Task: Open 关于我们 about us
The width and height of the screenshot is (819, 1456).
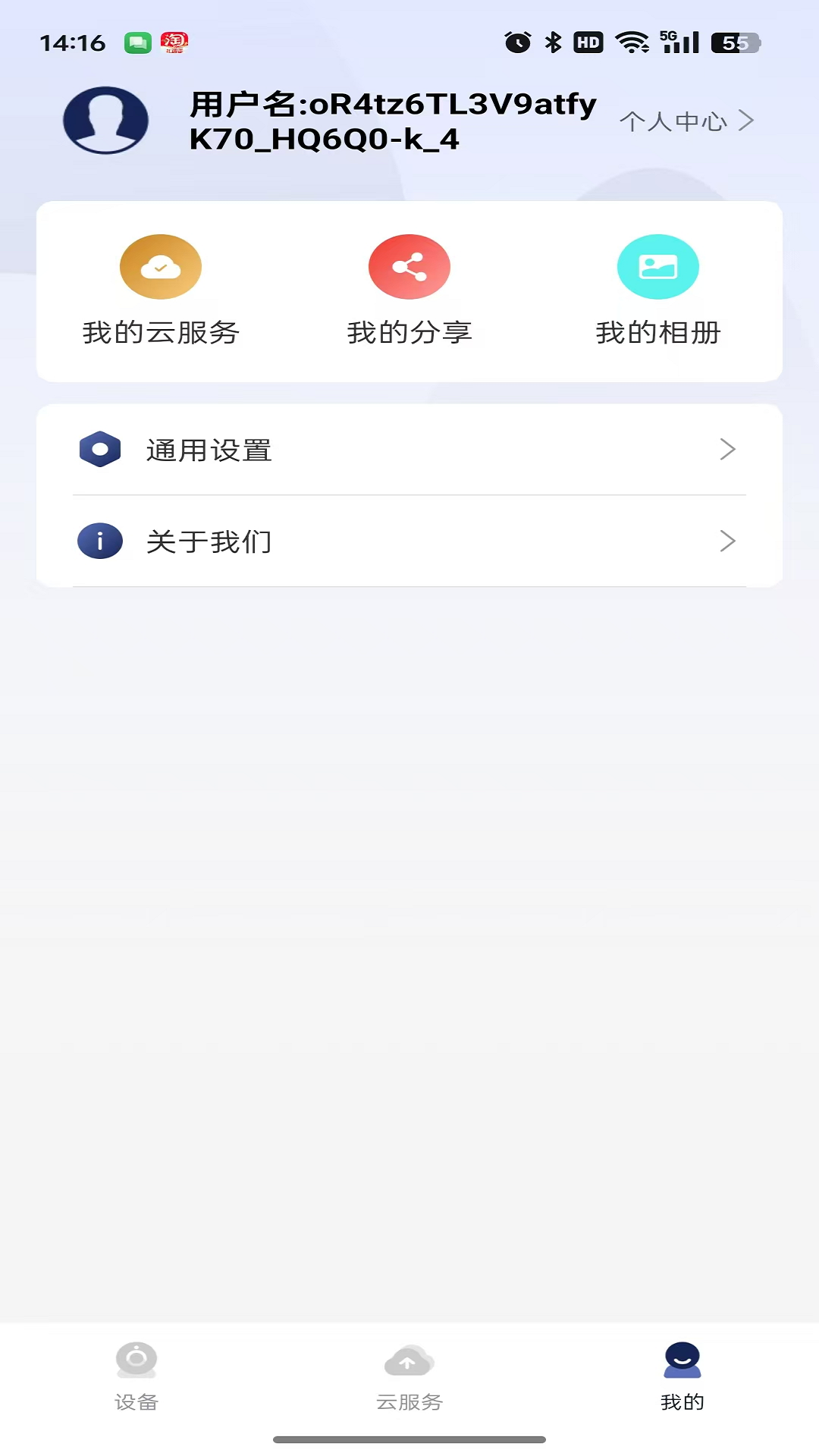Action: click(x=409, y=541)
